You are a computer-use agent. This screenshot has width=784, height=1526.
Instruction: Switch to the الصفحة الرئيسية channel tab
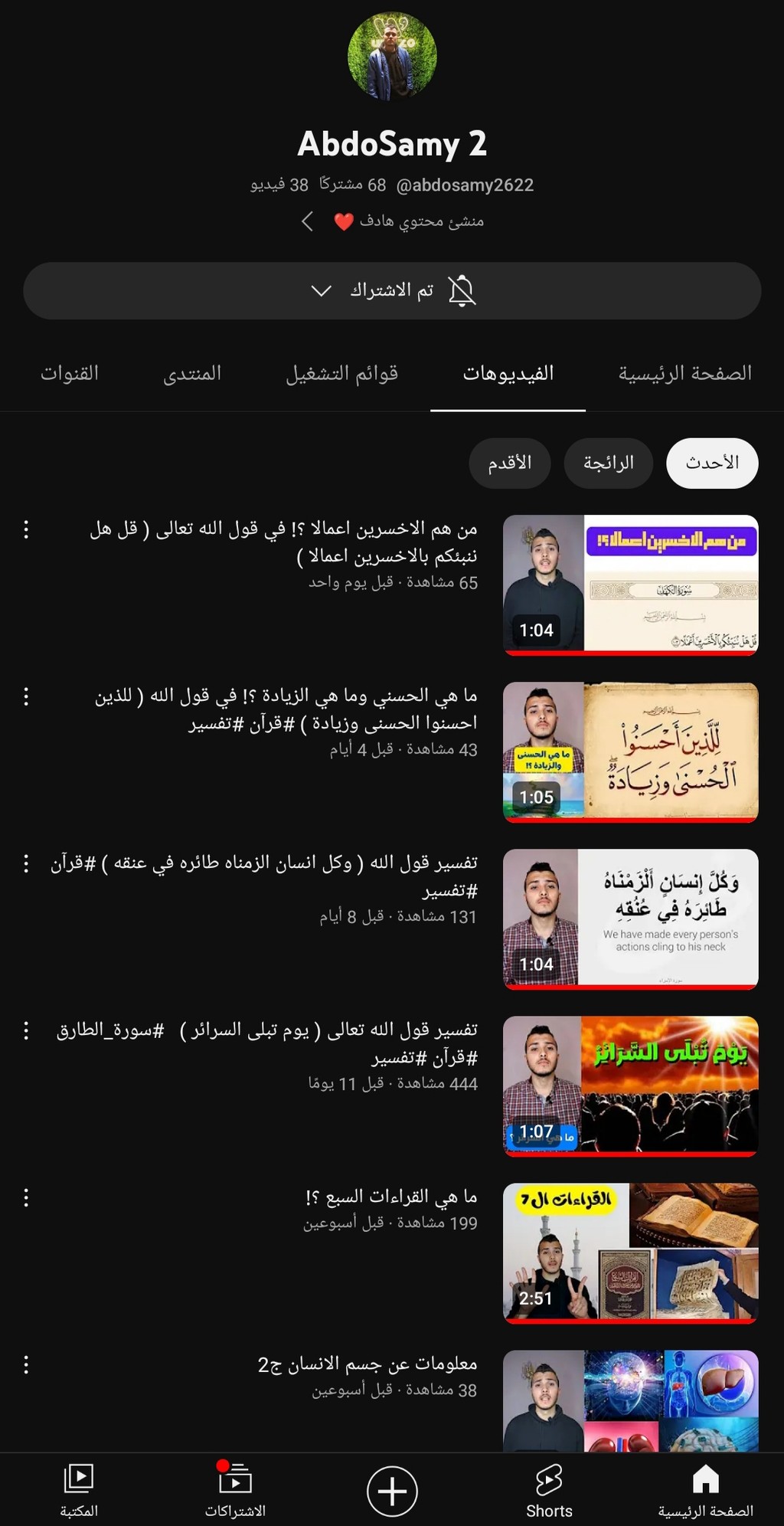pyautogui.click(x=684, y=374)
